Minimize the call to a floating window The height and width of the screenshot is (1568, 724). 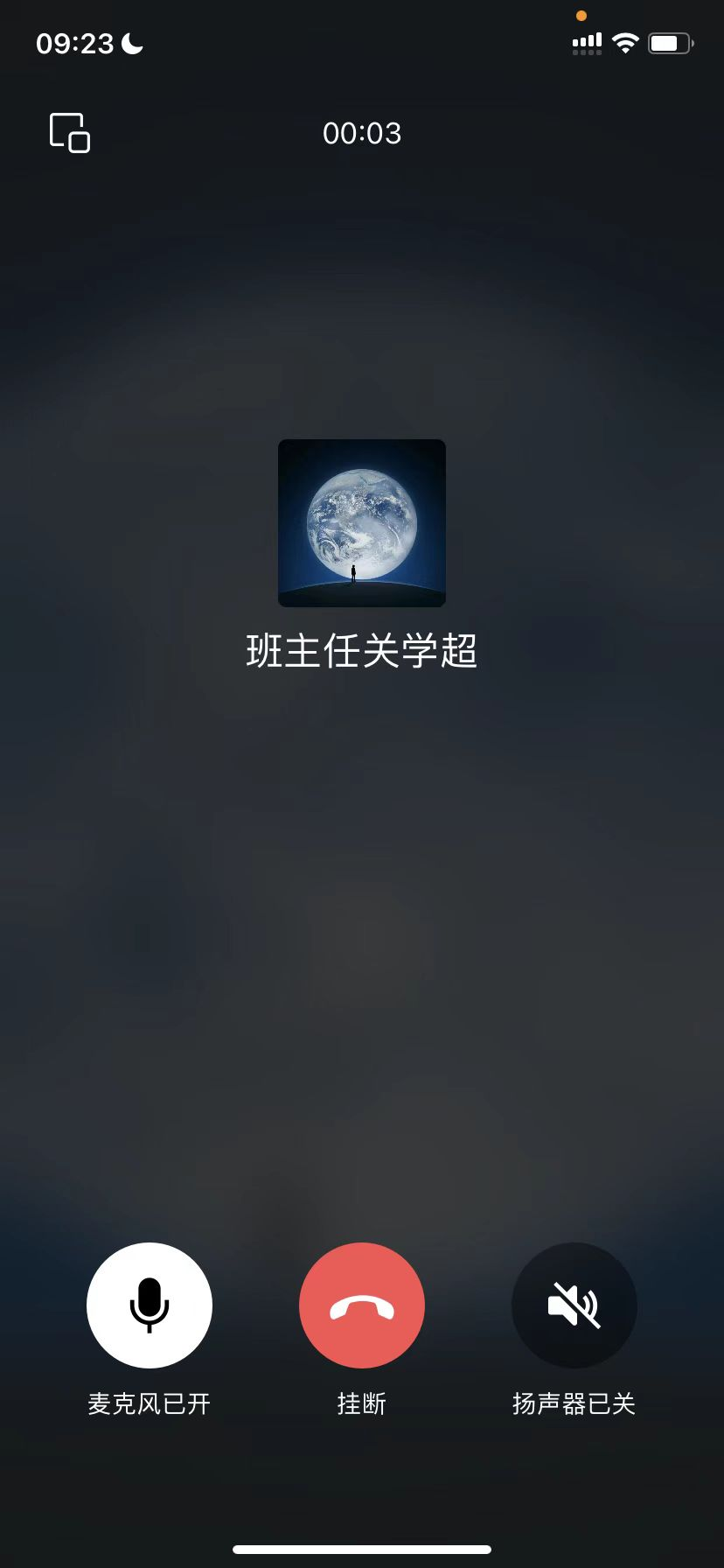point(70,133)
